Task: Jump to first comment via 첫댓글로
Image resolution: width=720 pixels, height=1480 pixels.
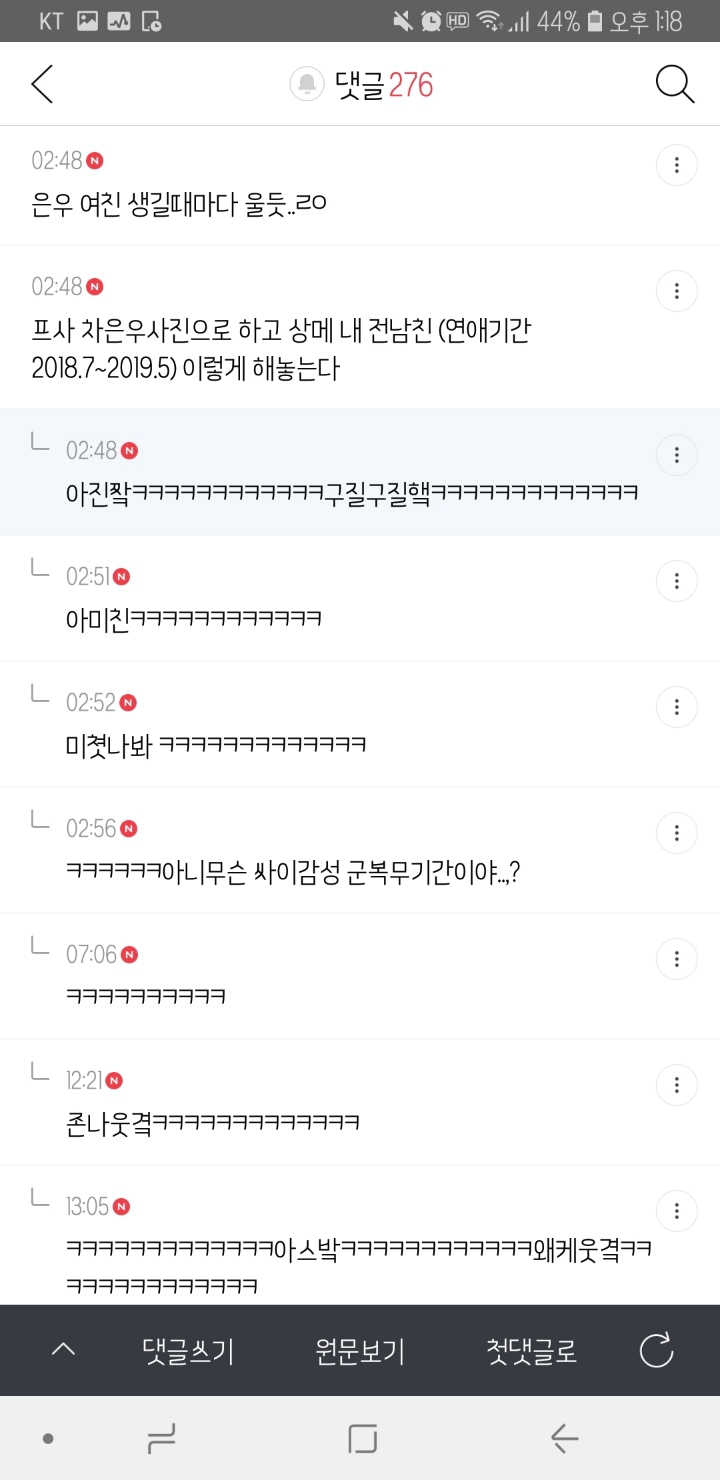Action: [531, 1350]
